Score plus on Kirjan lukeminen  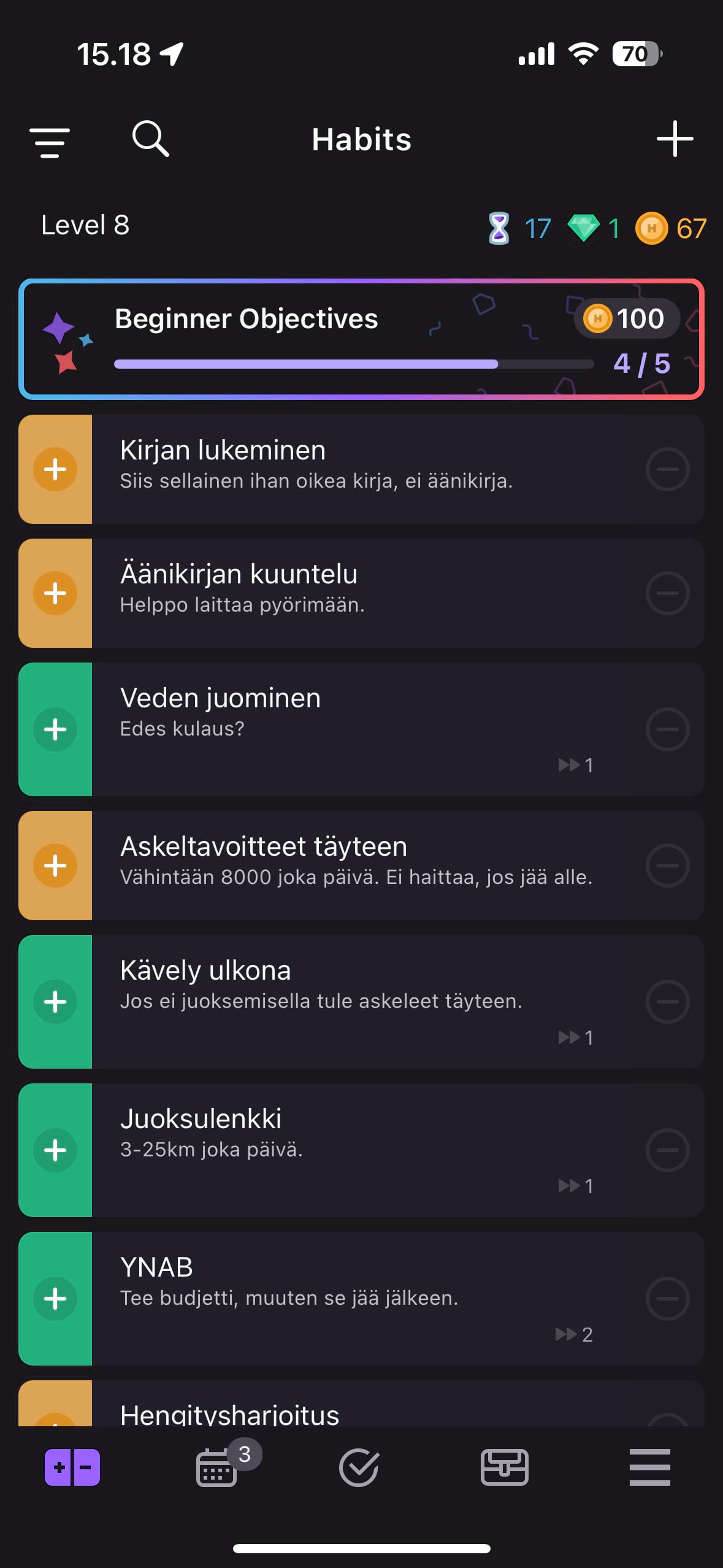55,469
